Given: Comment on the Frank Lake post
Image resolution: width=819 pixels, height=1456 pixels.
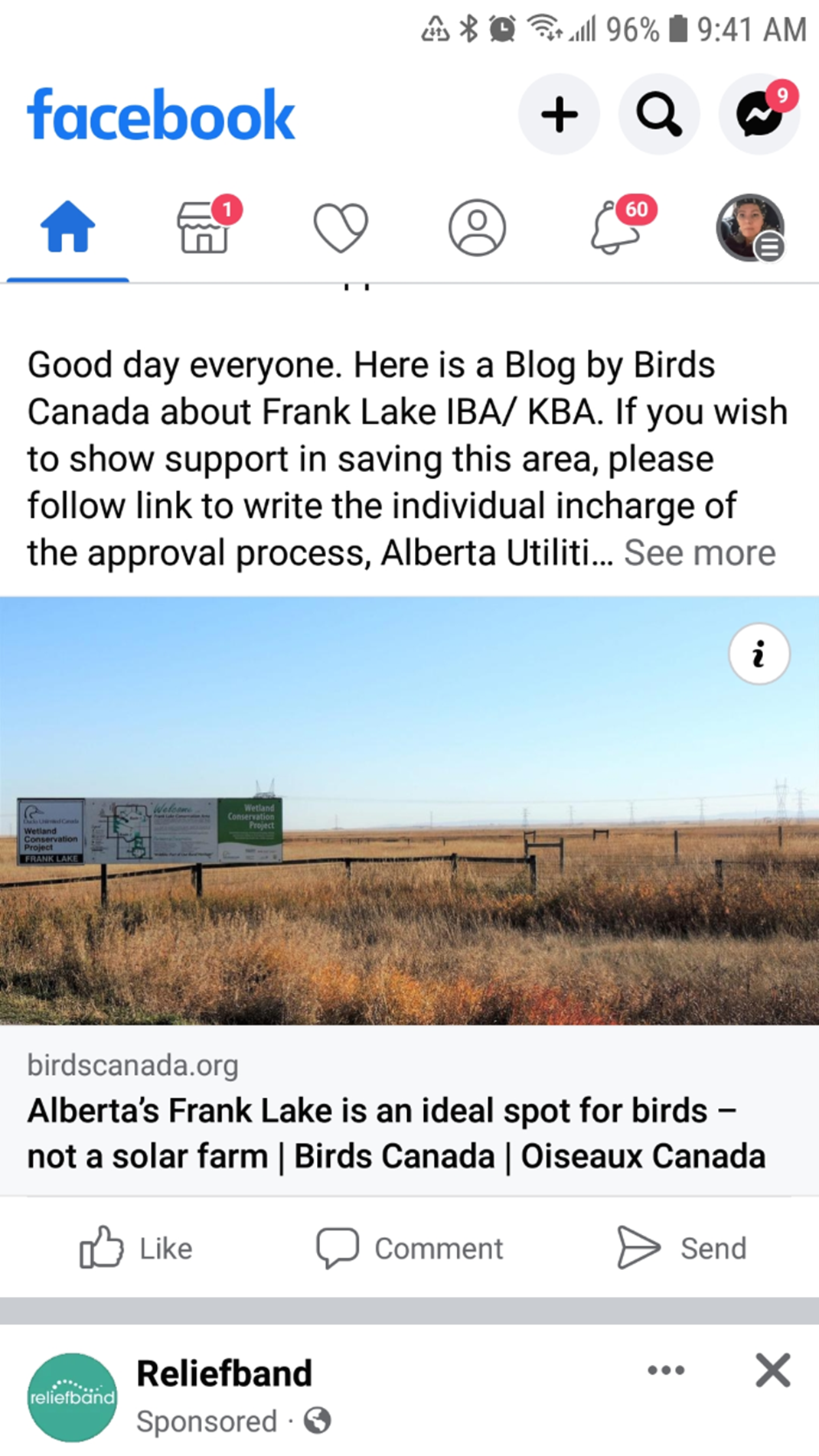Looking at the screenshot, I should pos(409,1248).
